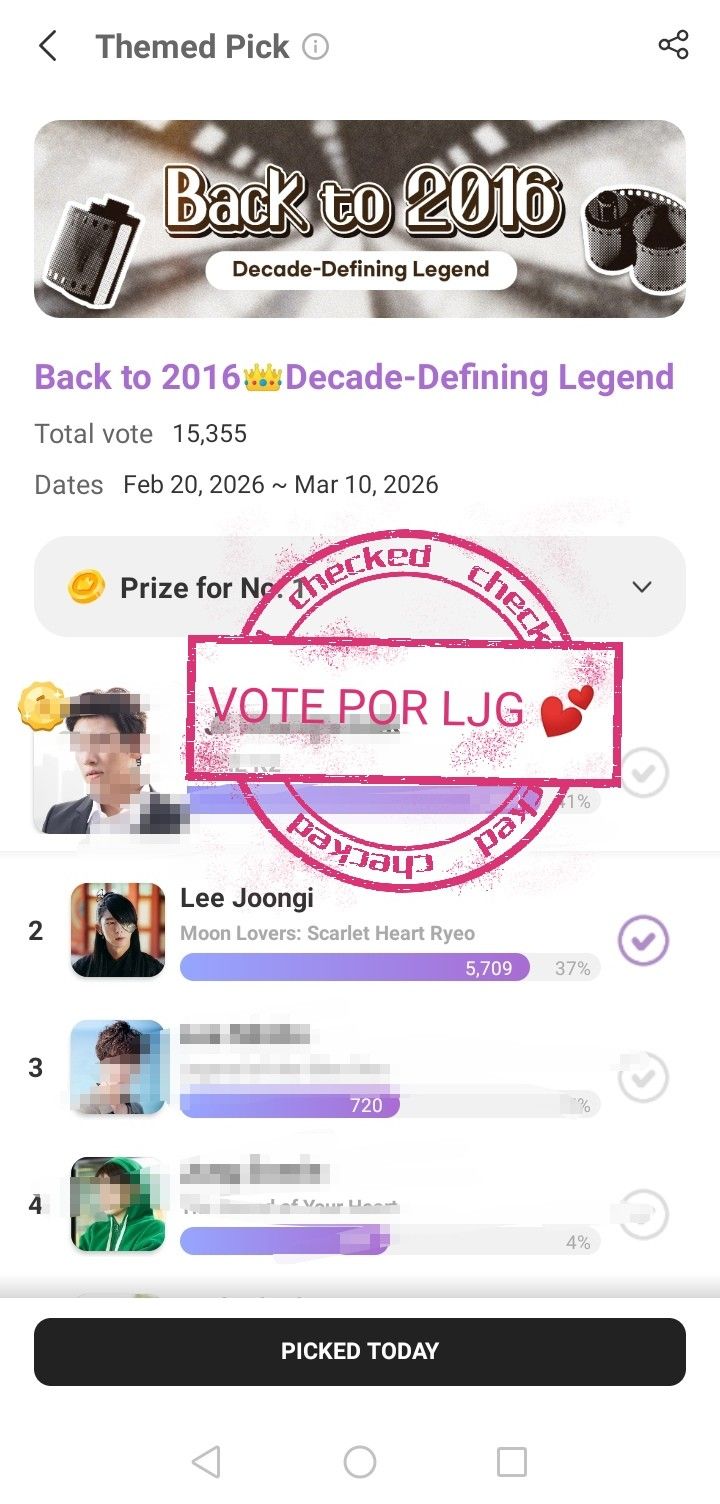Open Lee Joongi's profile picture

[x=118, y=931]
